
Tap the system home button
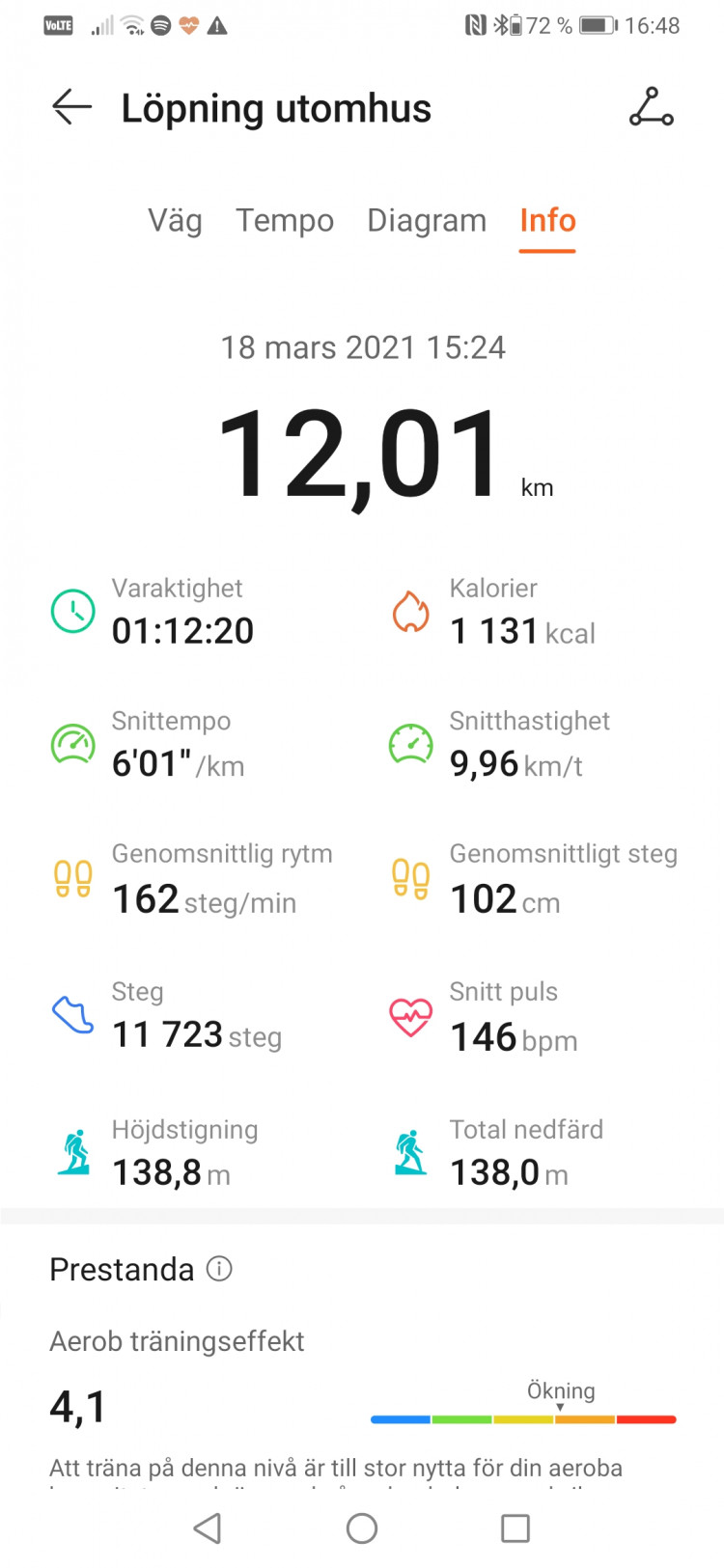click(x=362, y=1527)
